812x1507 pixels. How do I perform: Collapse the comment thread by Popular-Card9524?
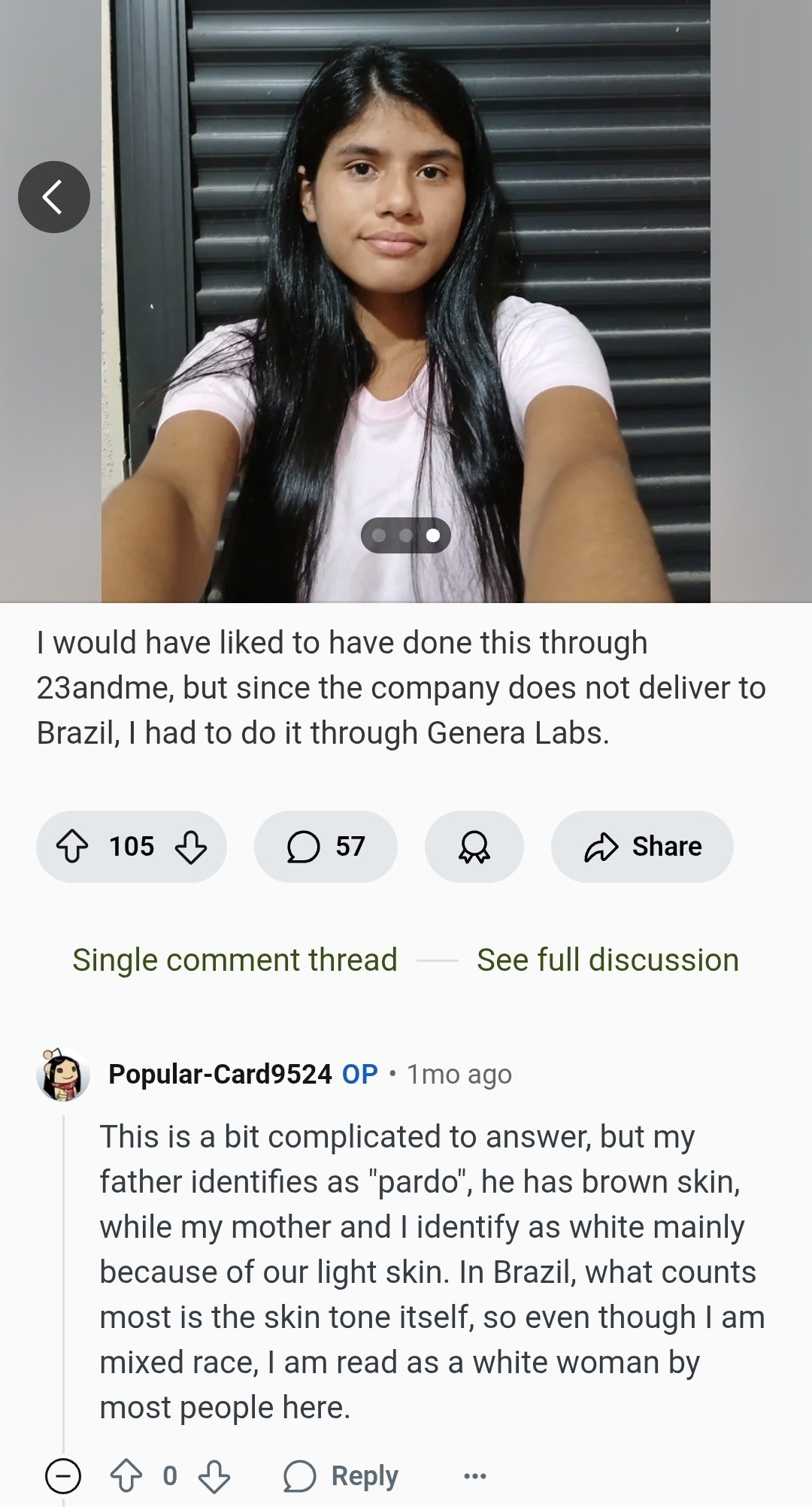coord(63,1475)
